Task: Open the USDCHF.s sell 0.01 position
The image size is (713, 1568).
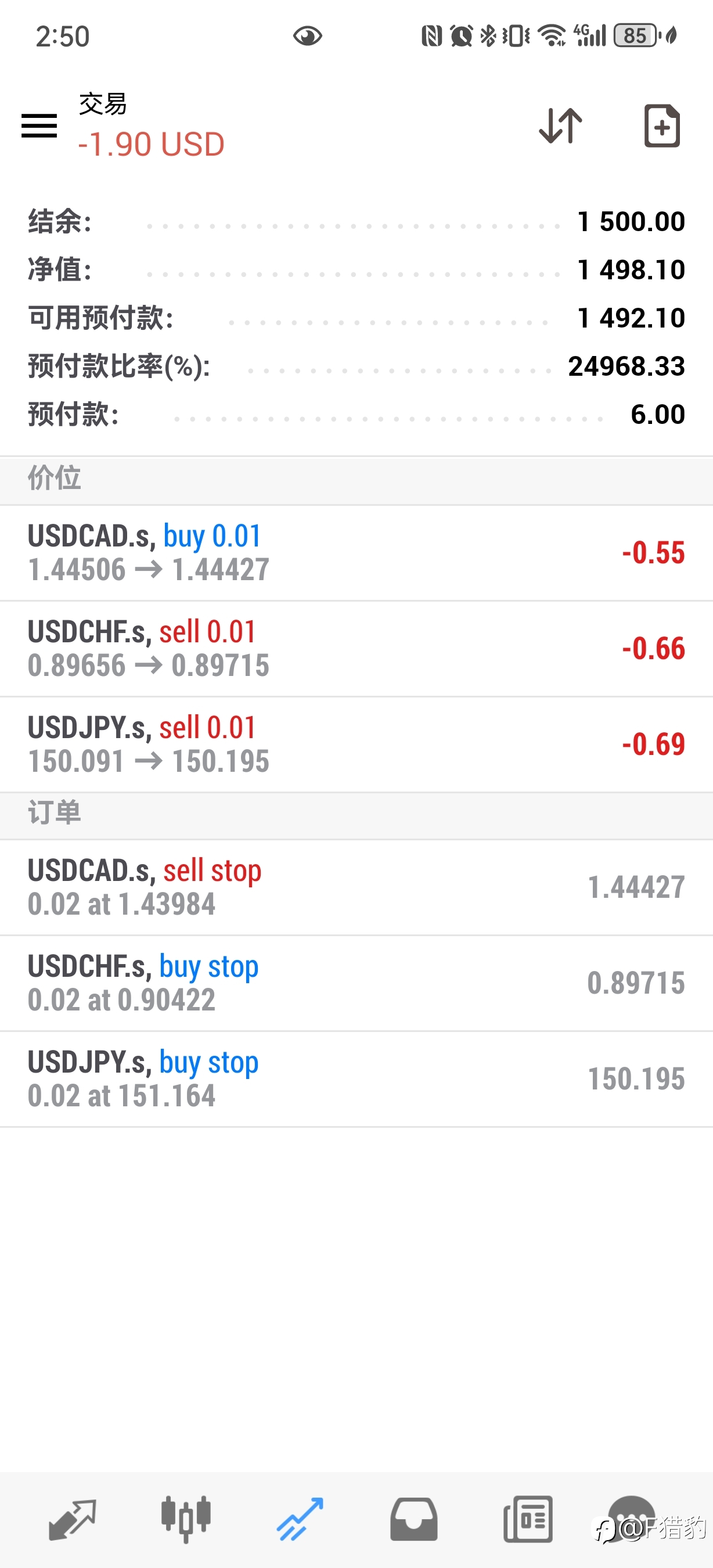Action: click(356, 649)
